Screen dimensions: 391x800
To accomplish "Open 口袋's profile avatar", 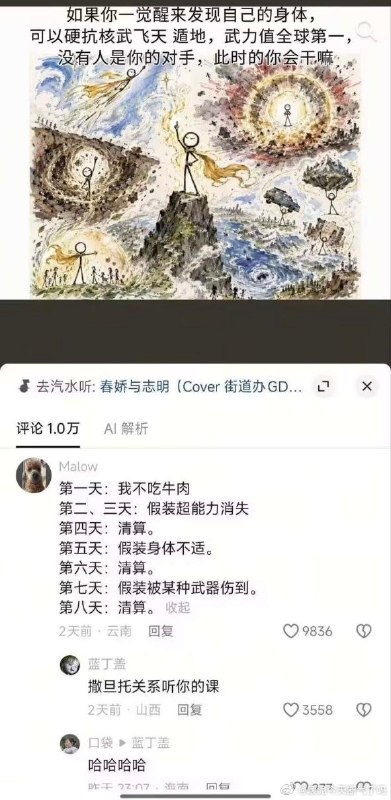I will tap(70, 744).
